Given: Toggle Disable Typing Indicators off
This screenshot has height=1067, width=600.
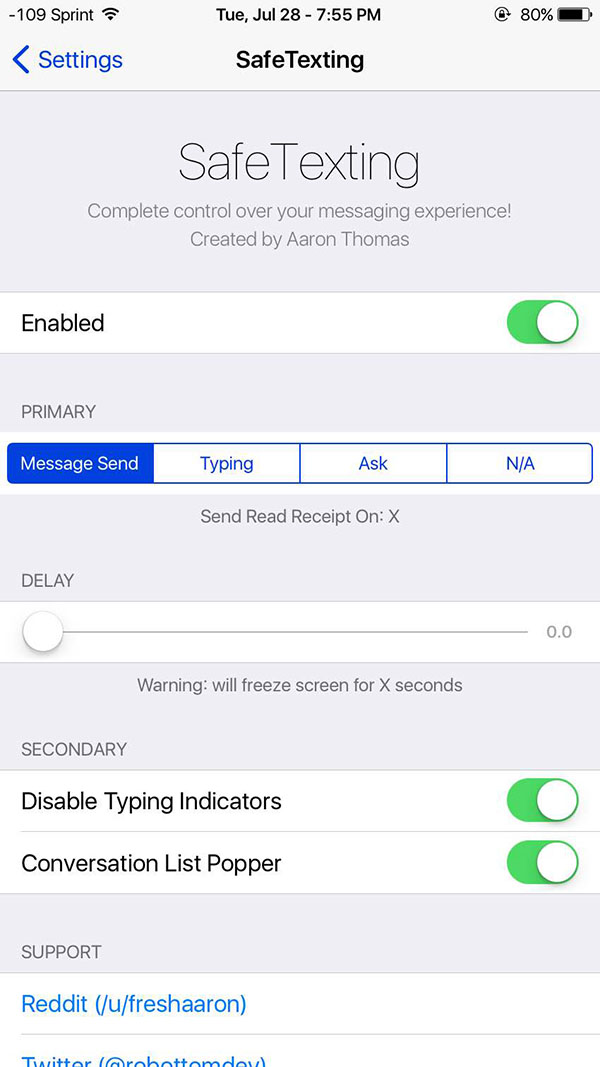Looking at the screenshot, I should [x=542, y=801].
